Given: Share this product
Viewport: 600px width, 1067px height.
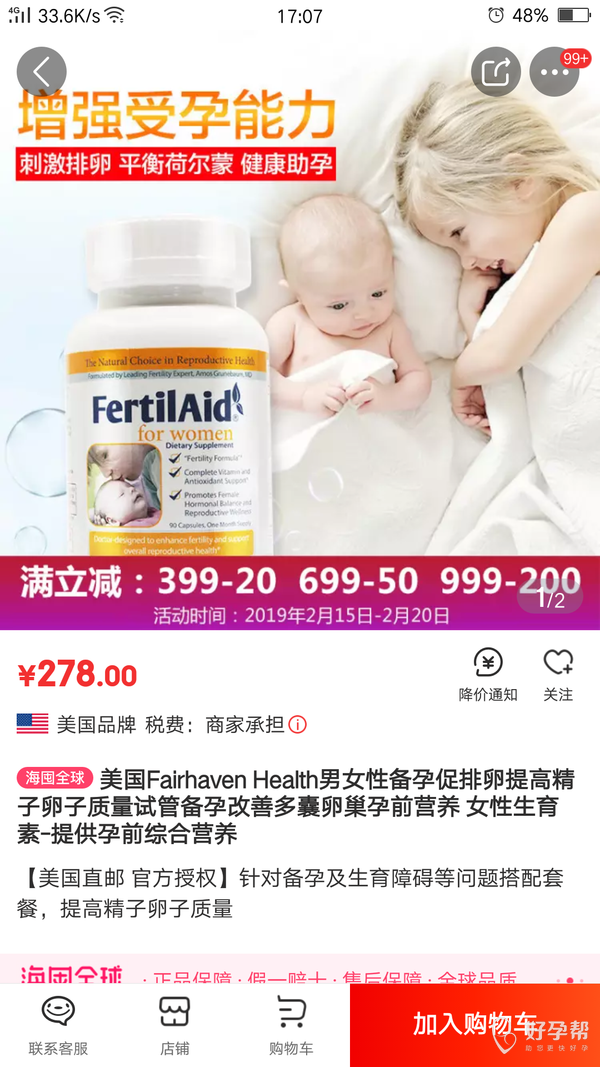Looking at the screenshot, I should (x=496, y=72).
